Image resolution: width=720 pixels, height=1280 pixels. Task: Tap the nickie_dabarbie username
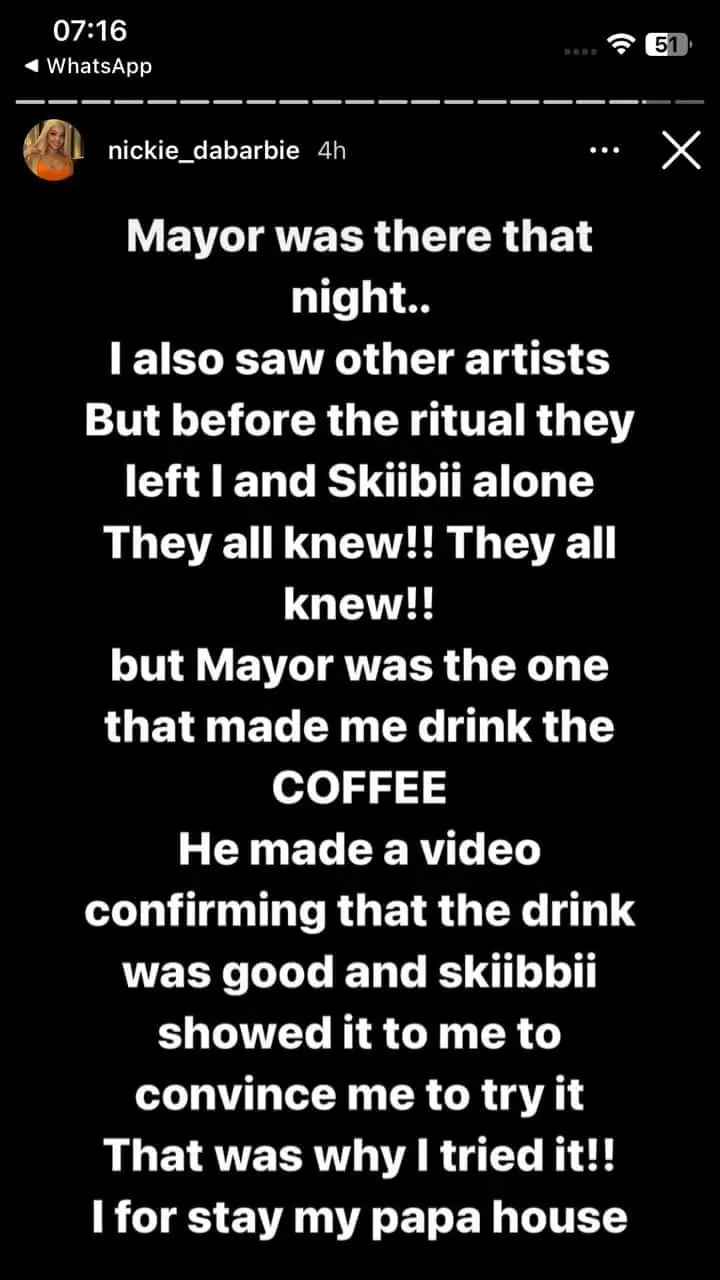tap(203, 151)
